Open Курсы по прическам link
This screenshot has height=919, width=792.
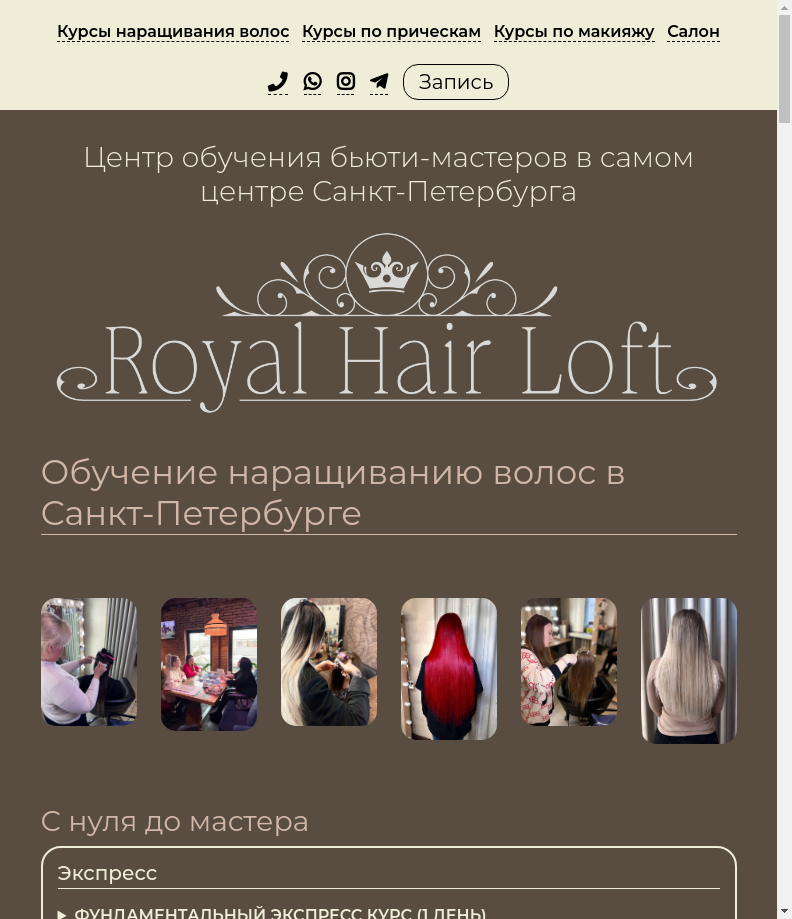(x=391, y=32)
